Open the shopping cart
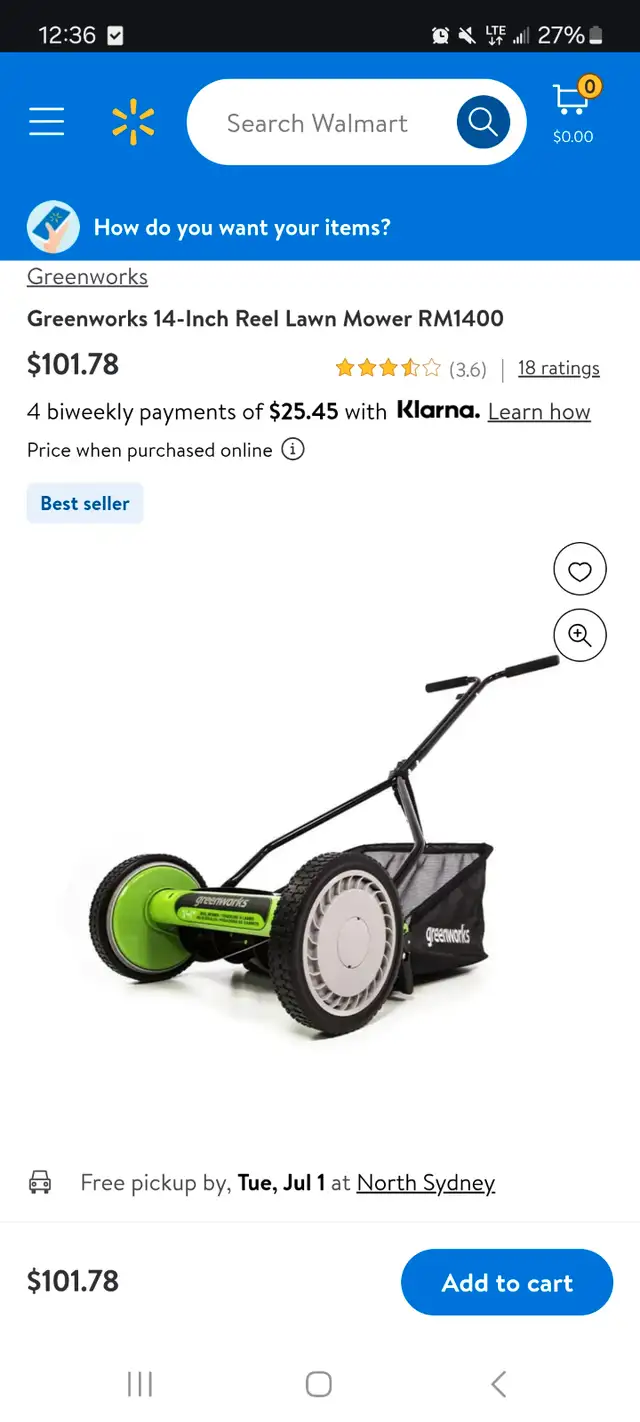640x1422 pixels. click(x=574, y=111)
